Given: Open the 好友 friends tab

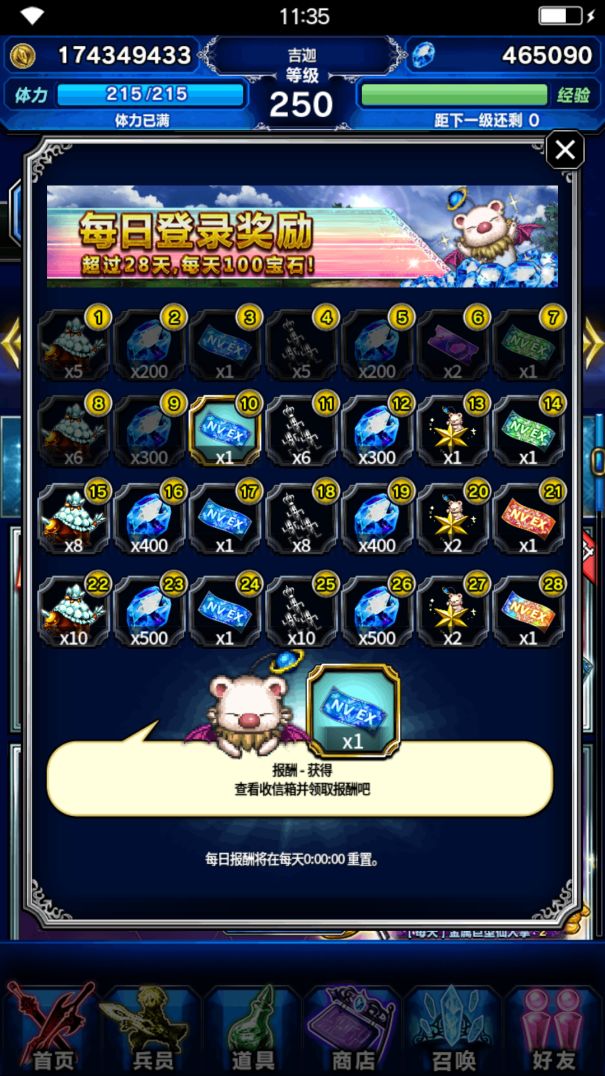Looking at the screenshot, I should coord(553,1025).
